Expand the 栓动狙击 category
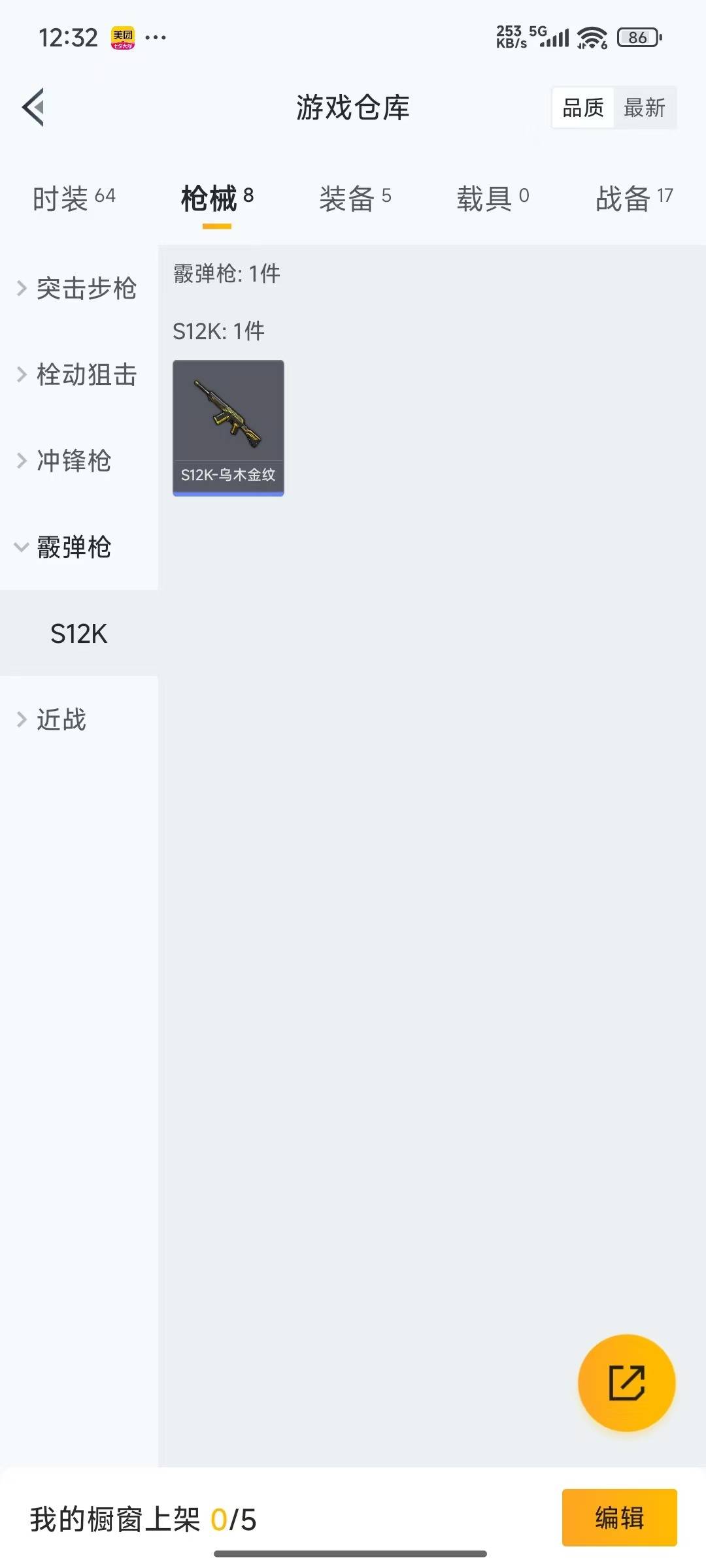 [78, 374]
